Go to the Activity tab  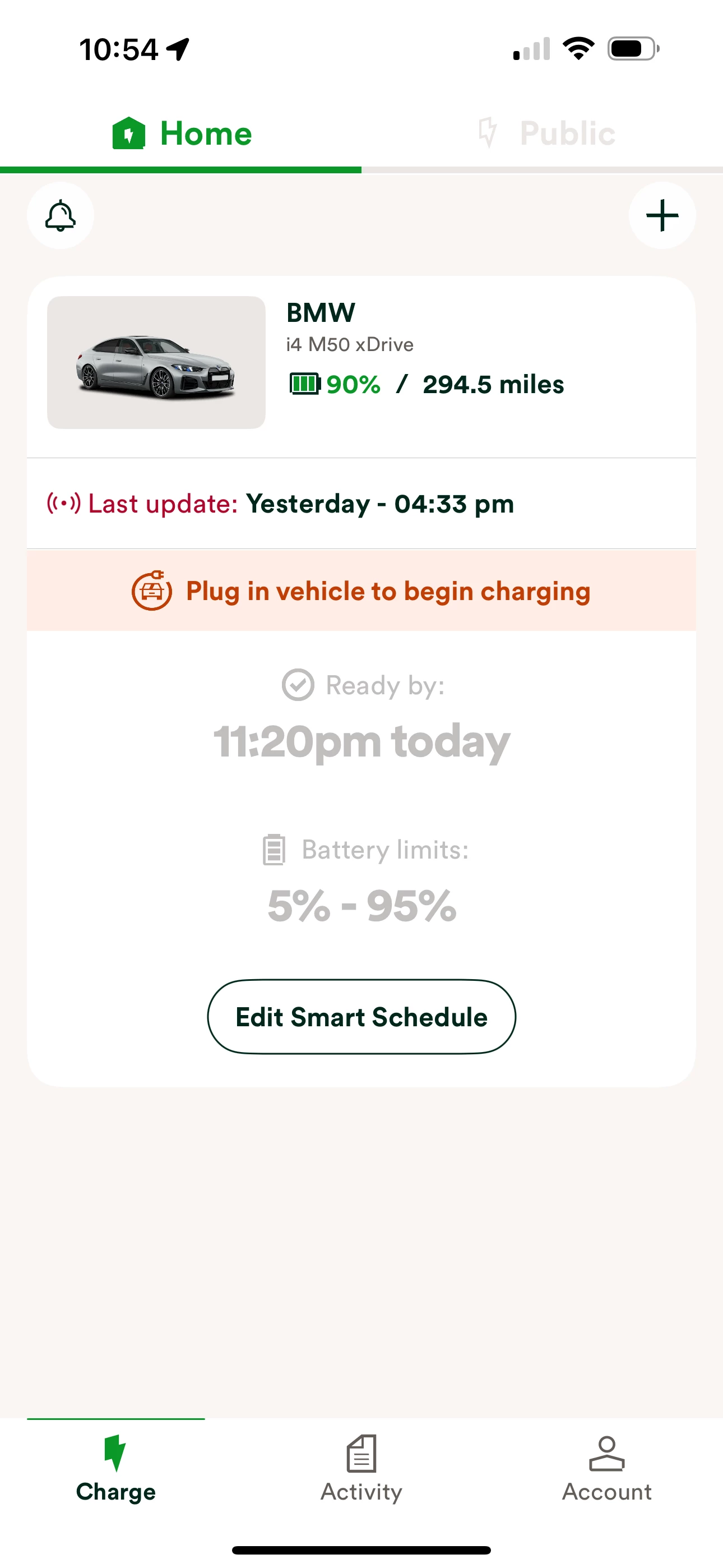361,1468
